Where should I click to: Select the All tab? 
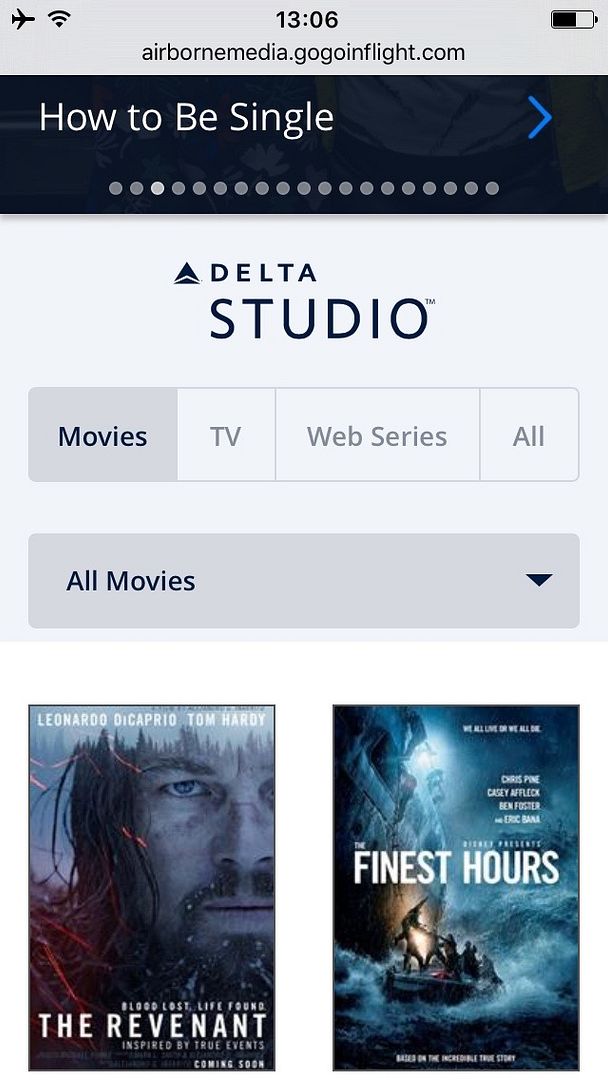click(529, 436)
